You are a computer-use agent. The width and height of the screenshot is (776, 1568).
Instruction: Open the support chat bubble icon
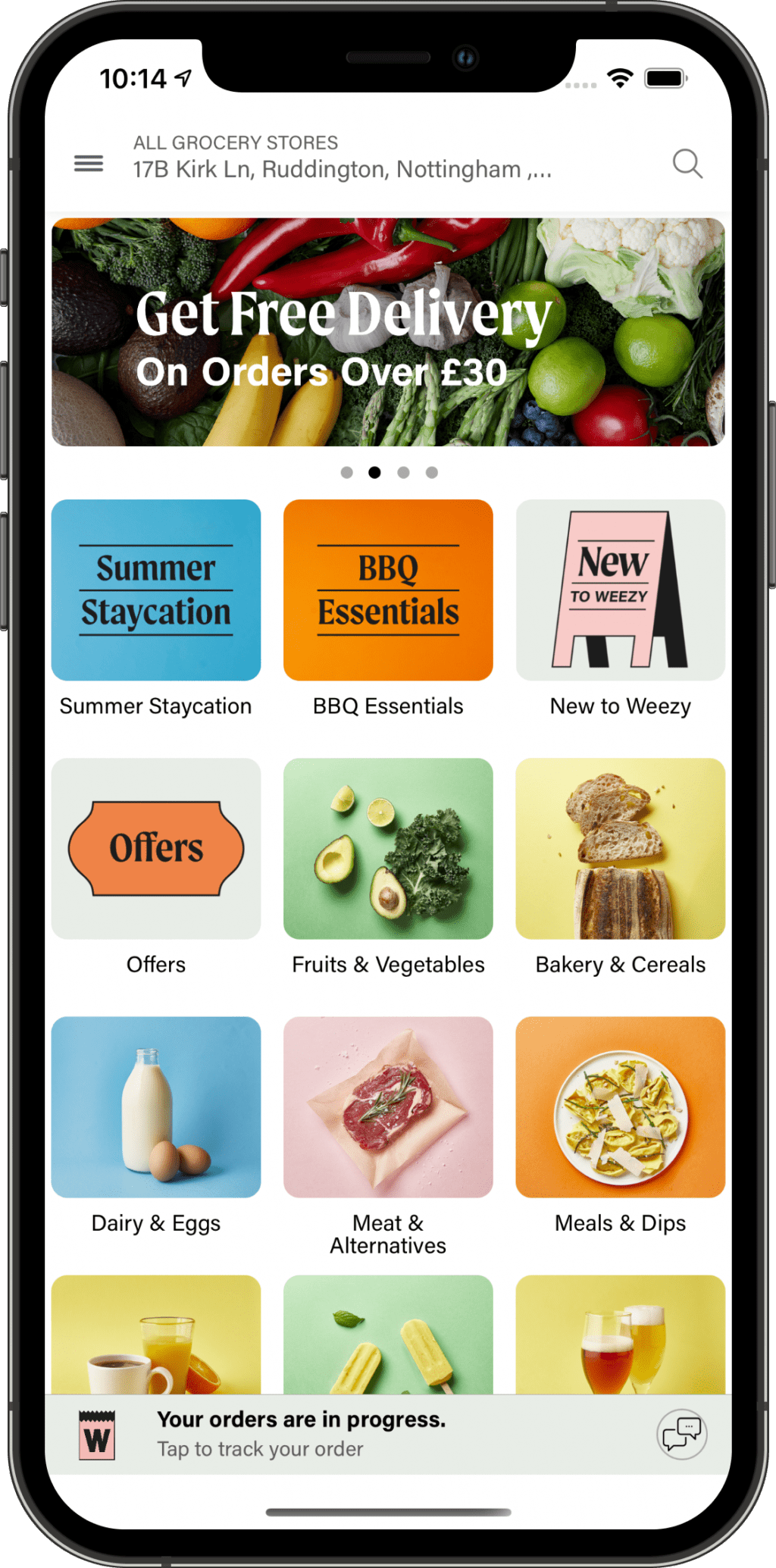click(x=681, y=1434)
